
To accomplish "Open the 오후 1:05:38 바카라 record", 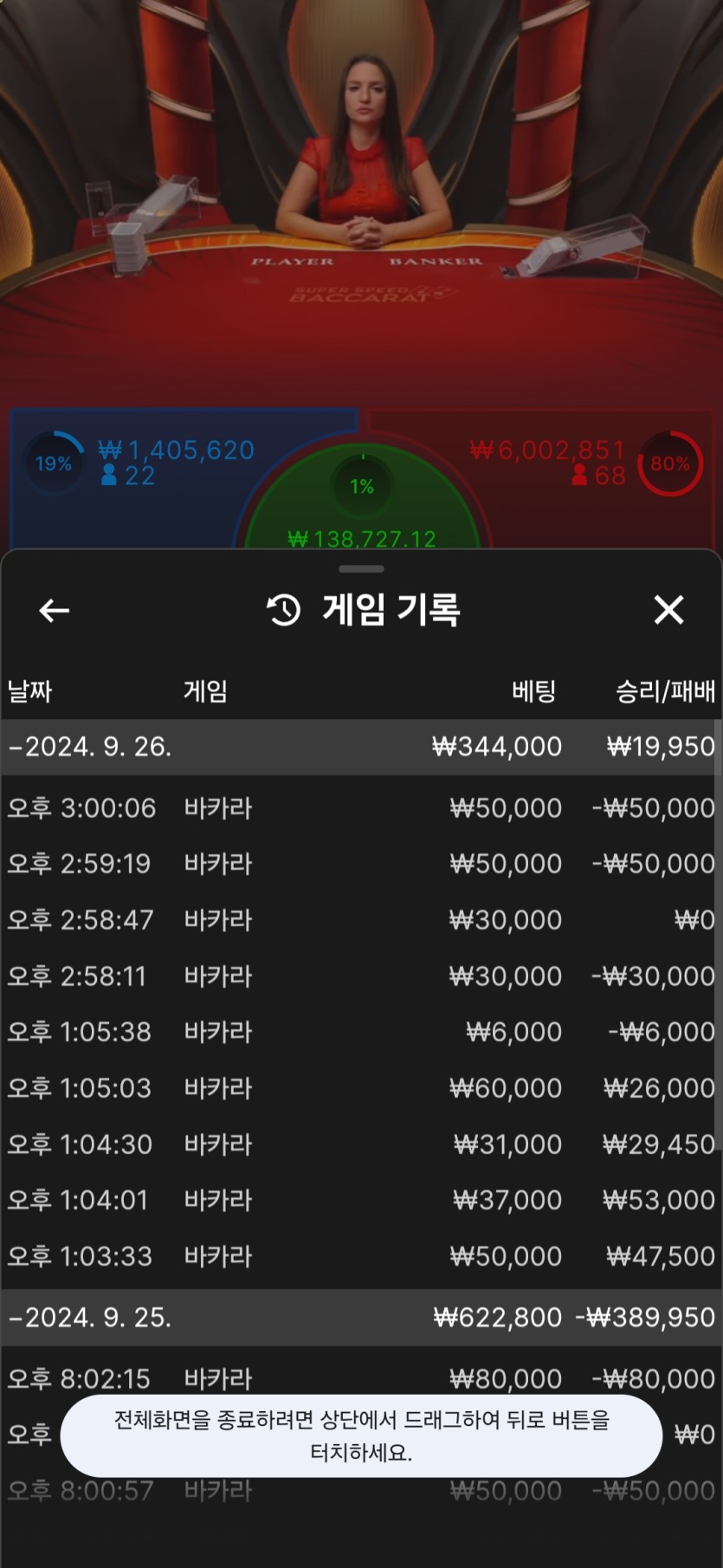I will pos(360,1032).
